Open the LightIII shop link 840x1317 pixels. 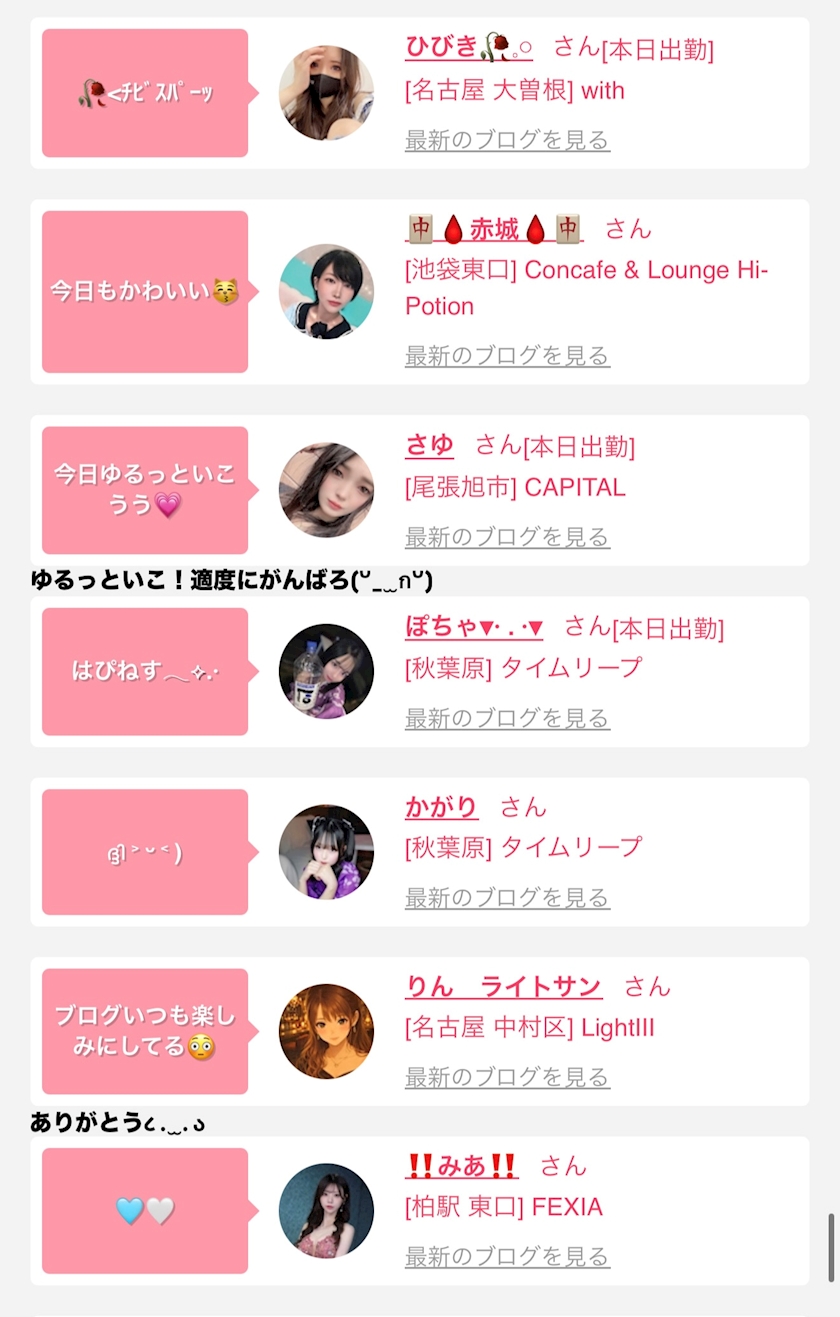tap(530, 1028)
